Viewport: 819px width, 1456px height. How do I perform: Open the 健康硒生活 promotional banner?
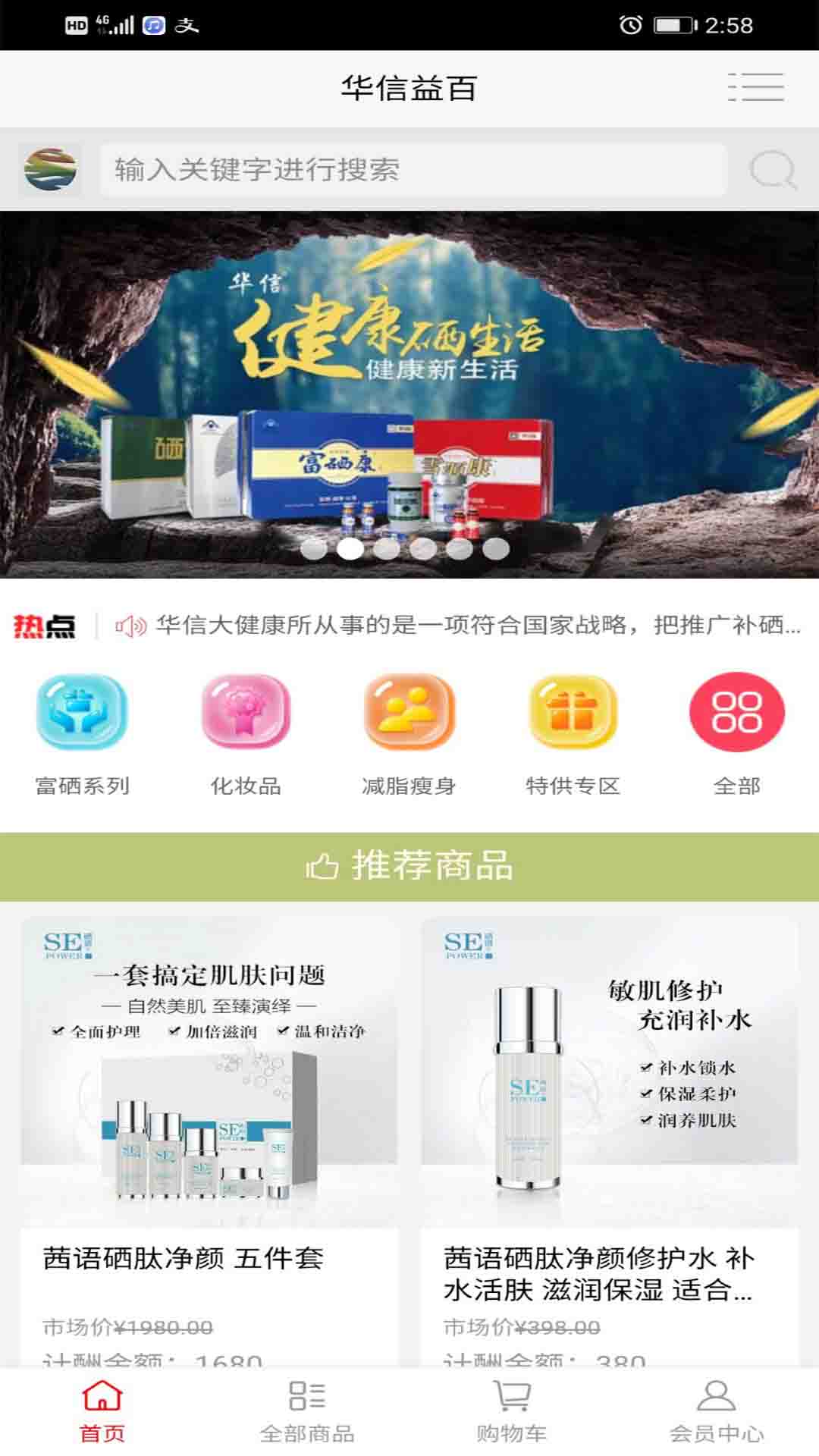[x=409, y=394]
